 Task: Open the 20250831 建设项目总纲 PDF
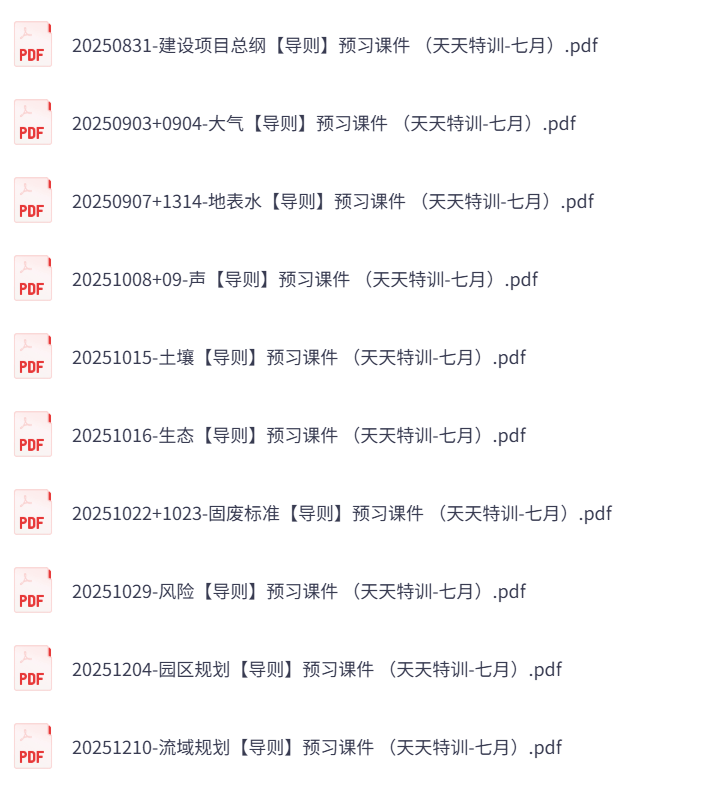pyautogui.click(x=334, y=45)
